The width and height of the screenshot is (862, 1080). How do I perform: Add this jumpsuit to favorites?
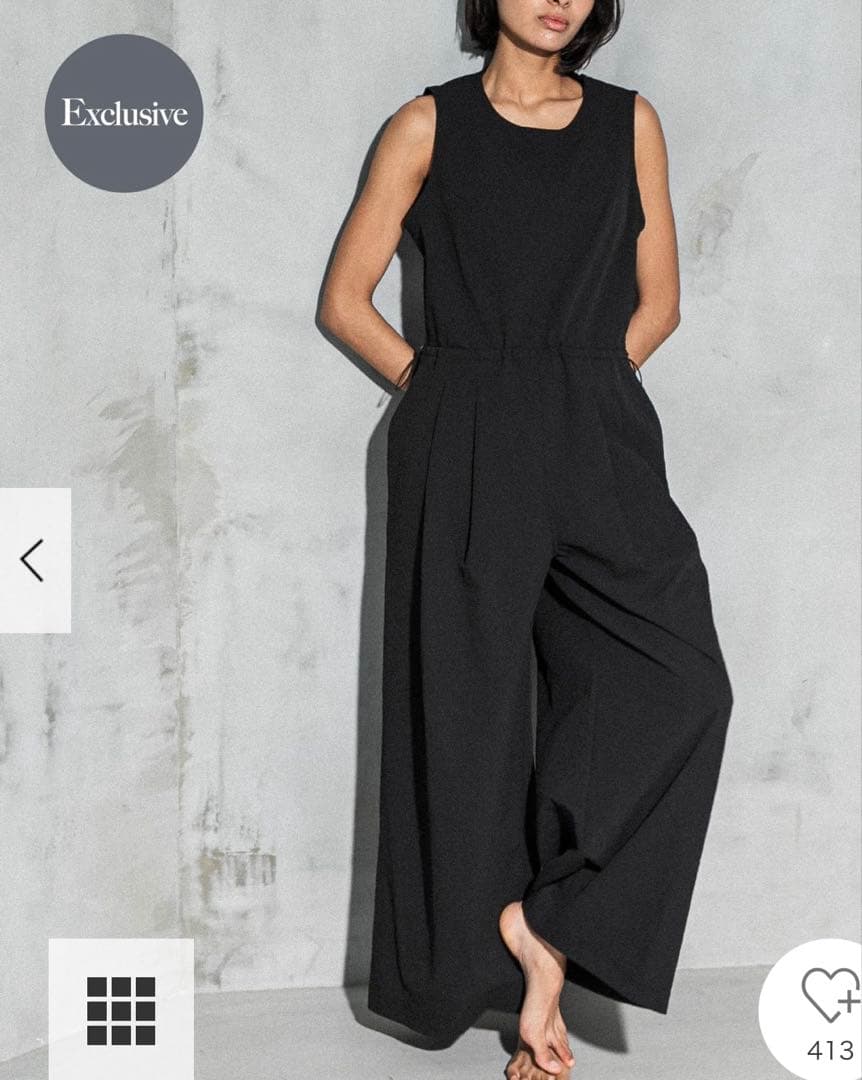pyautogui.click(x=829, y=995)
